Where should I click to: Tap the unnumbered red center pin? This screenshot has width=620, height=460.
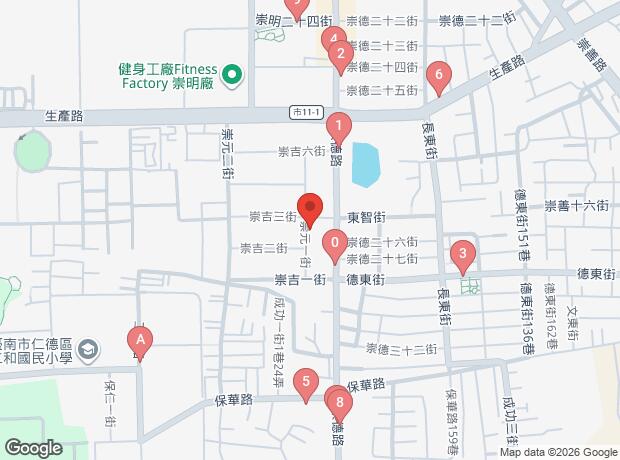pos(310,209)
